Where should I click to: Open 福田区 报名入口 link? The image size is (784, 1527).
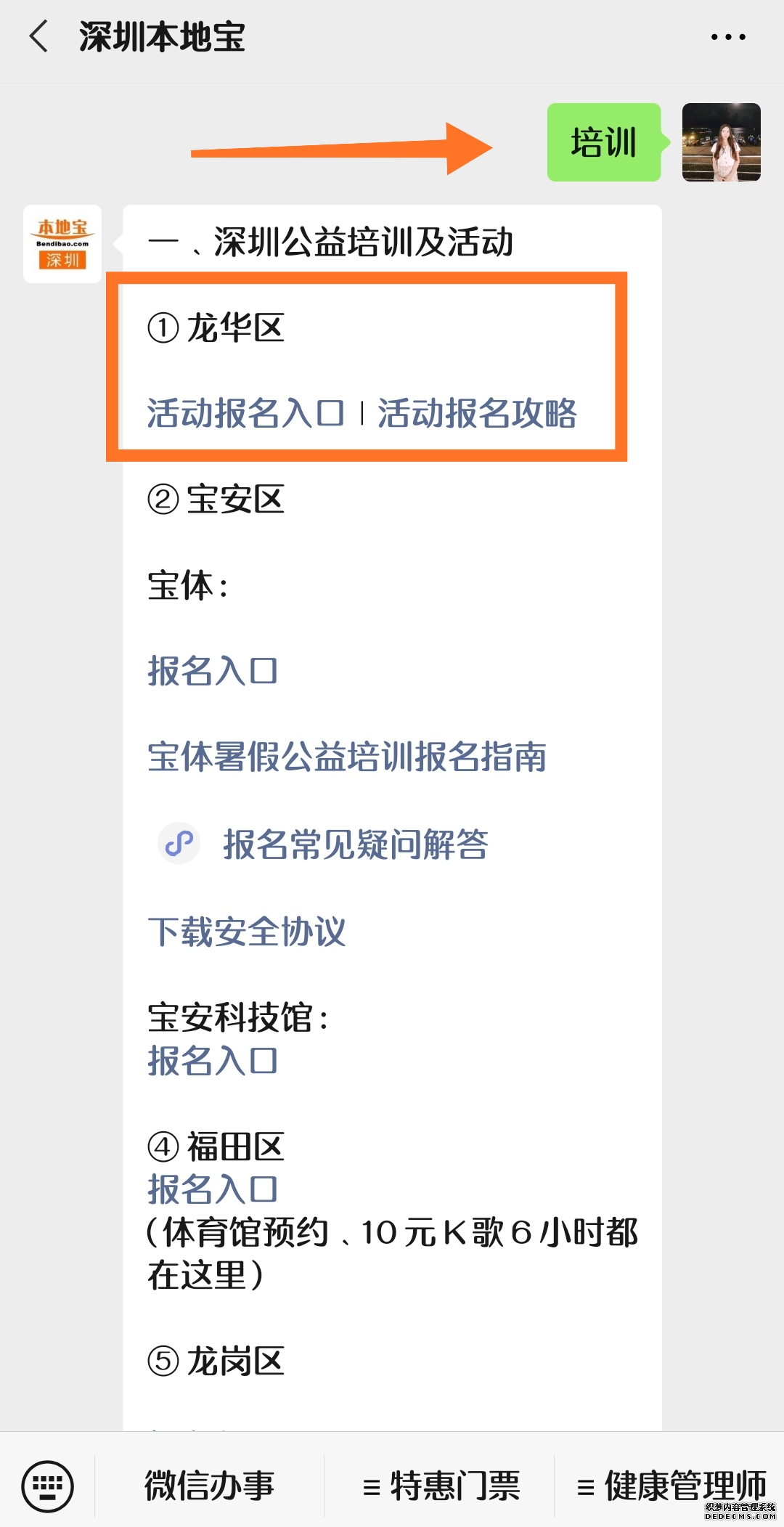click(x=212, y=1189)
